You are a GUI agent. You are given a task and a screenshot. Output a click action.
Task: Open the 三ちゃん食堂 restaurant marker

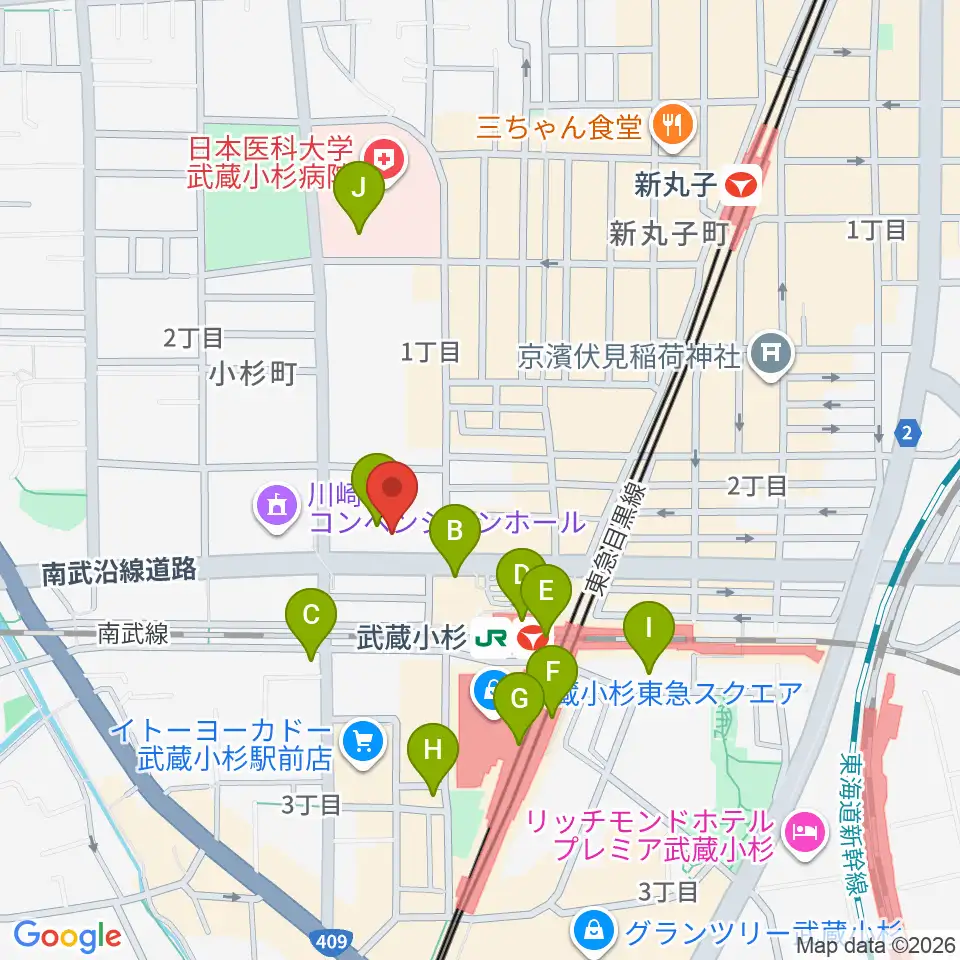pyautogui.click(x=668, y=126)
